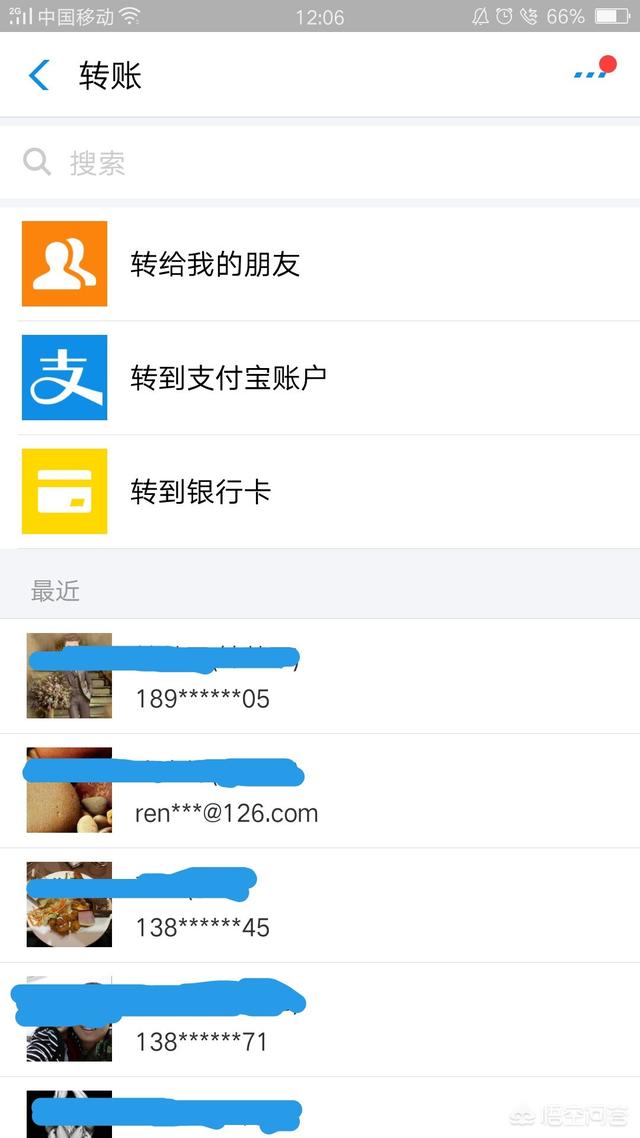Open recent contact 189******05
The image size is (640, 1138).
coord(320,677)
